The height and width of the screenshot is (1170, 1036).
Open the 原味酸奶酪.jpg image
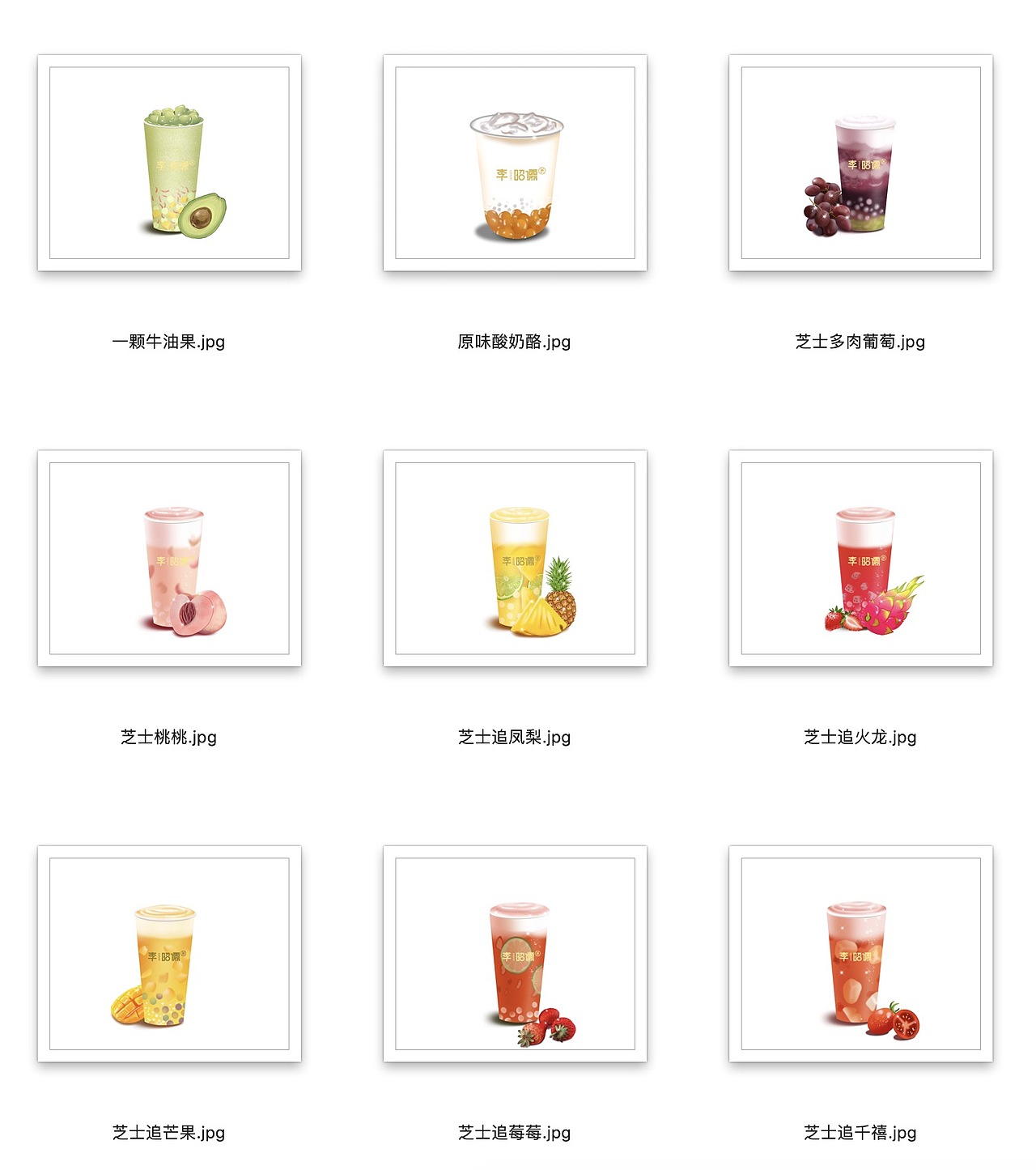pos(515,163)
